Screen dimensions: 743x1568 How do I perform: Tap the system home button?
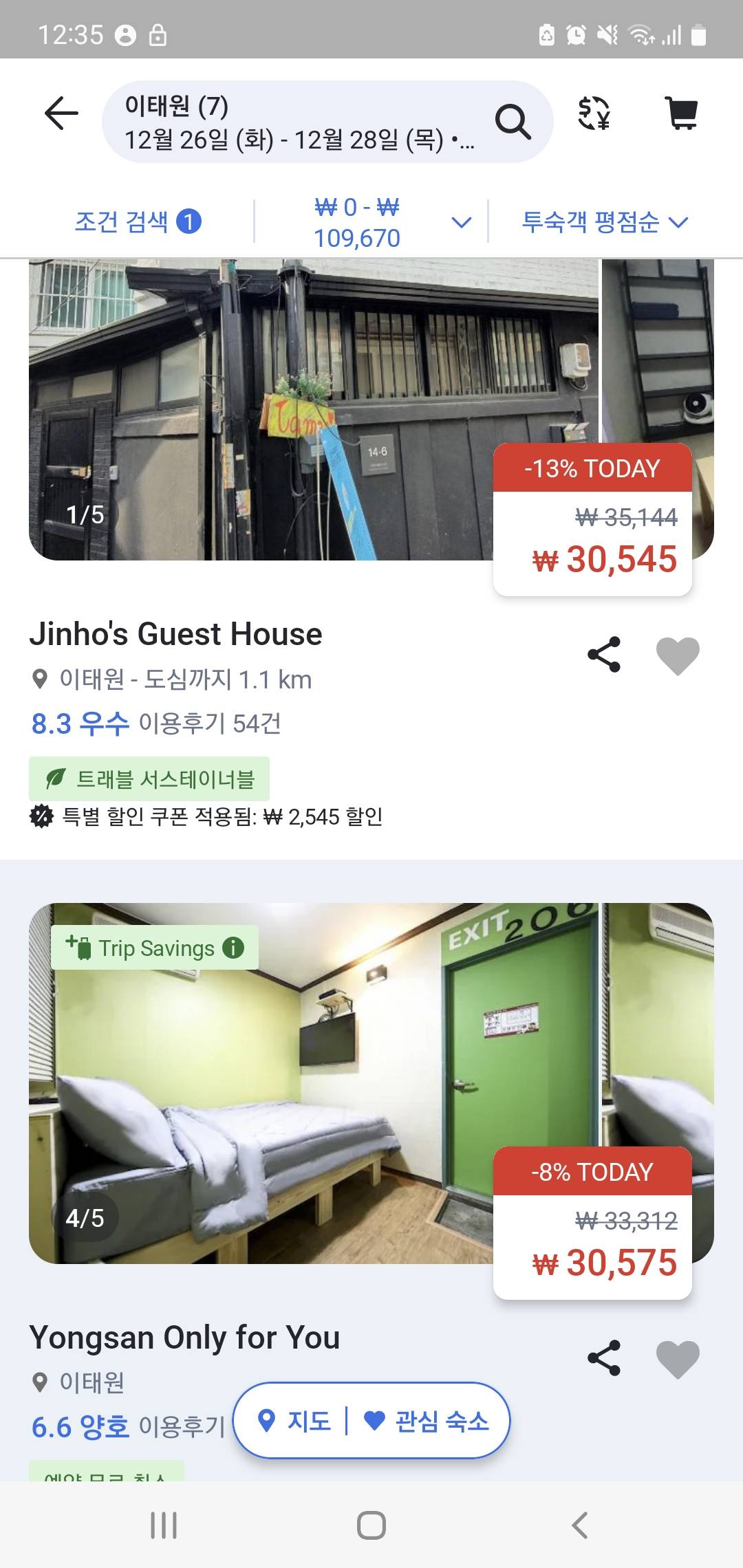371,1525
